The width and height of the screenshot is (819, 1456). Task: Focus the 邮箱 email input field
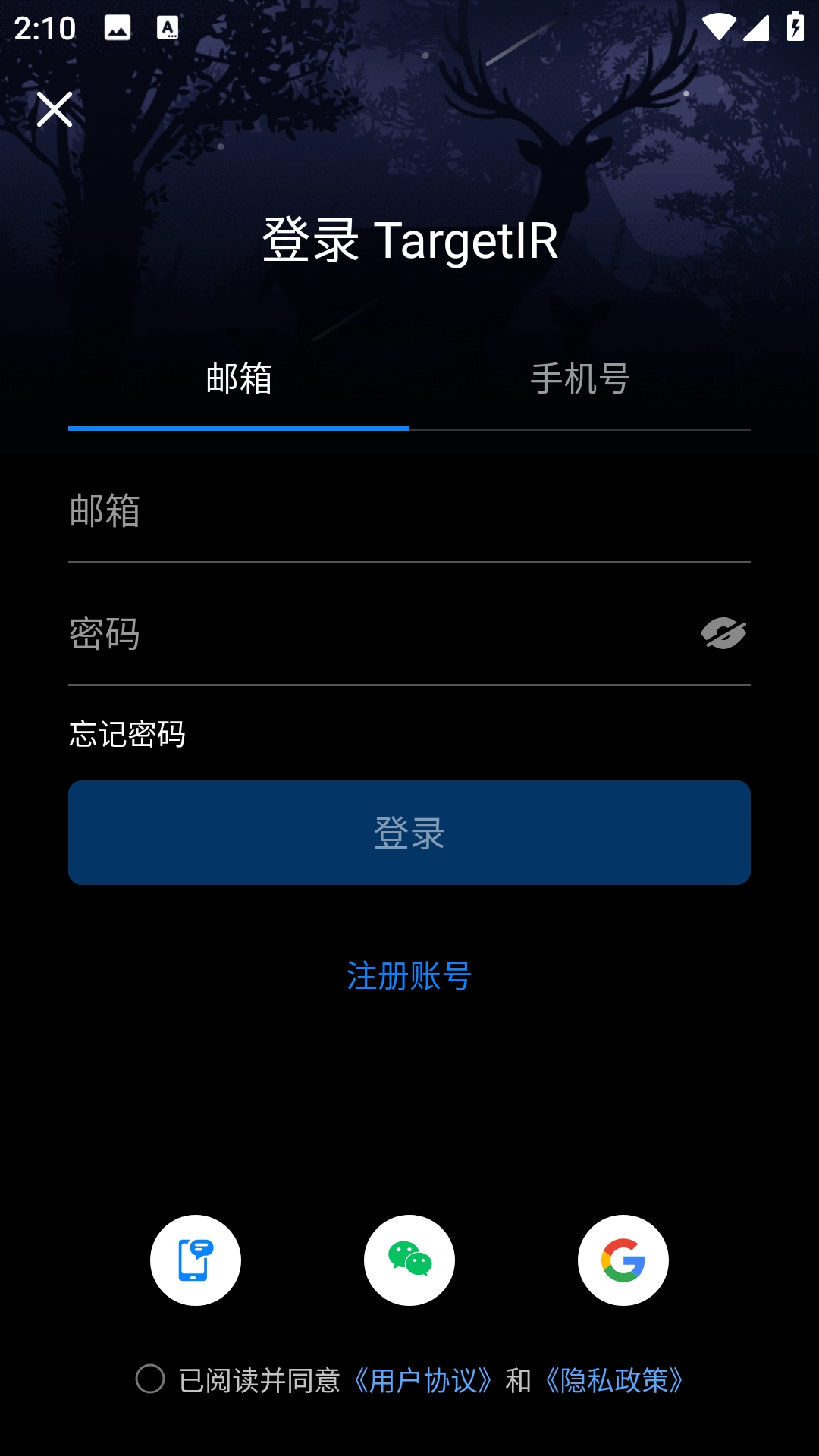(x=409, y=510)
